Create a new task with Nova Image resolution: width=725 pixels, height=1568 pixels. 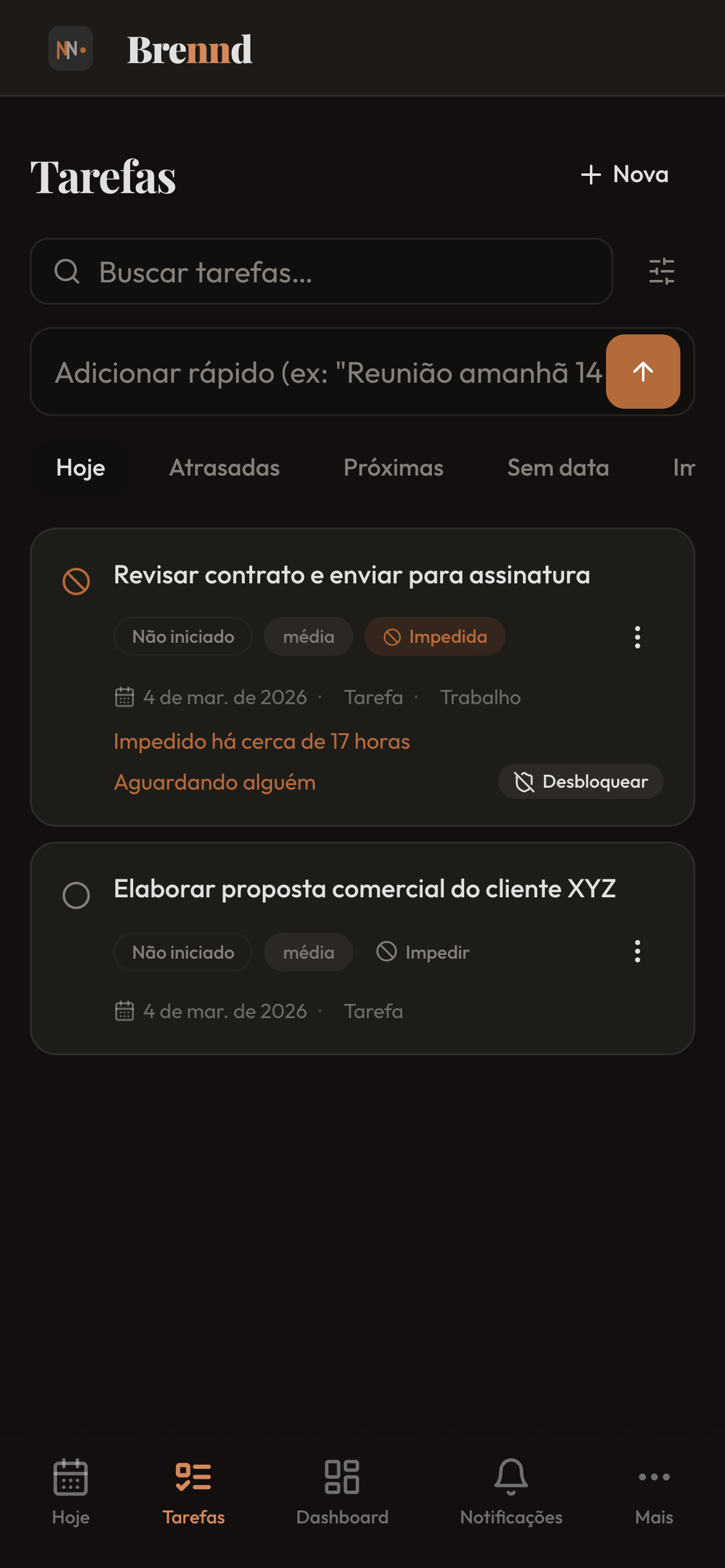tap(625, 175)
